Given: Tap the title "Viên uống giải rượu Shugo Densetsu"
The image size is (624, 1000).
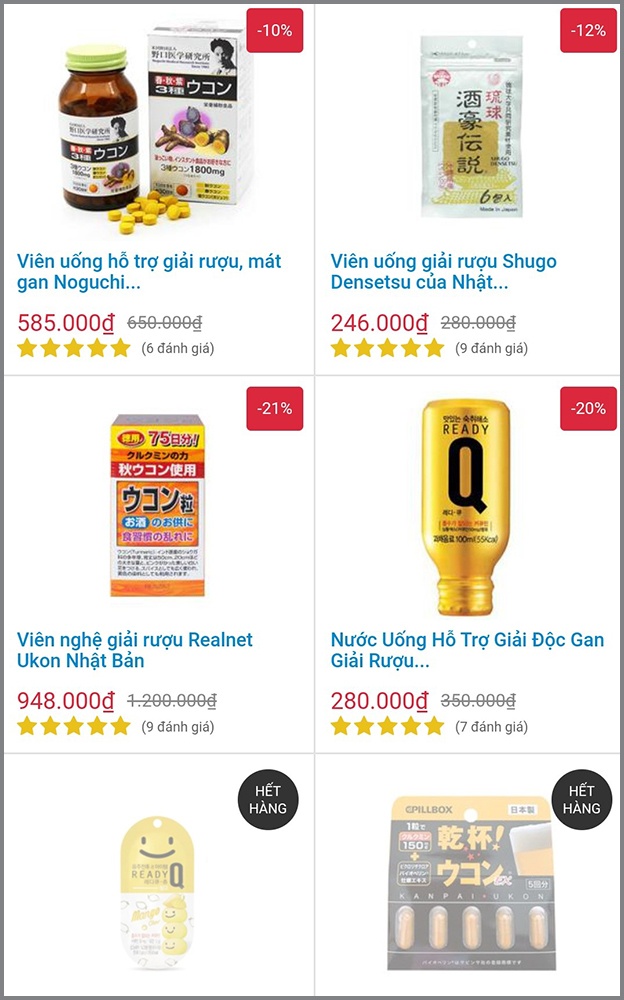Looking at the screenshot, I should click(443, 272).
